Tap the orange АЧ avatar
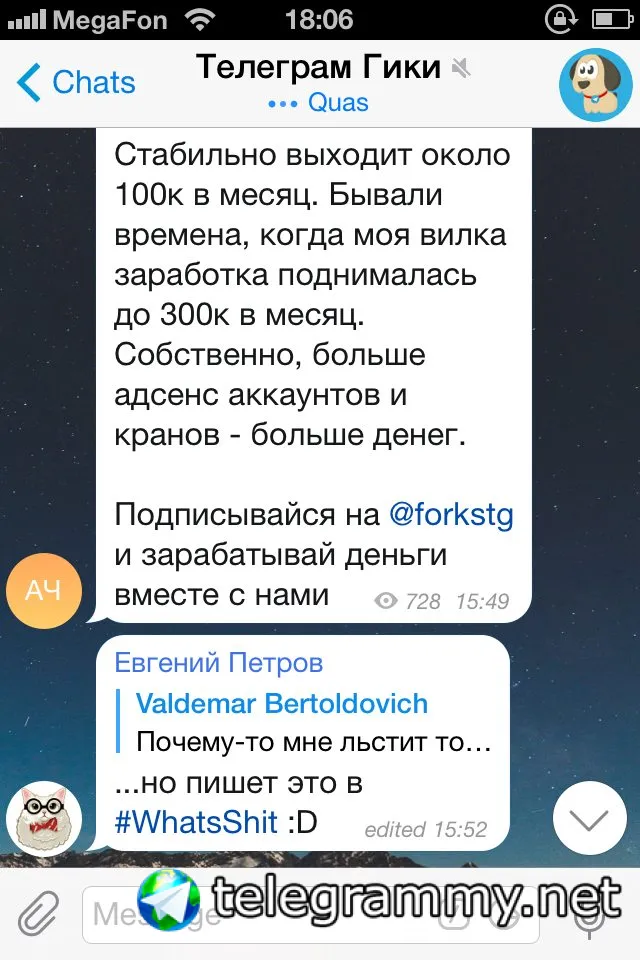Viewport: 640px width, 960px height. coord(44,590)
